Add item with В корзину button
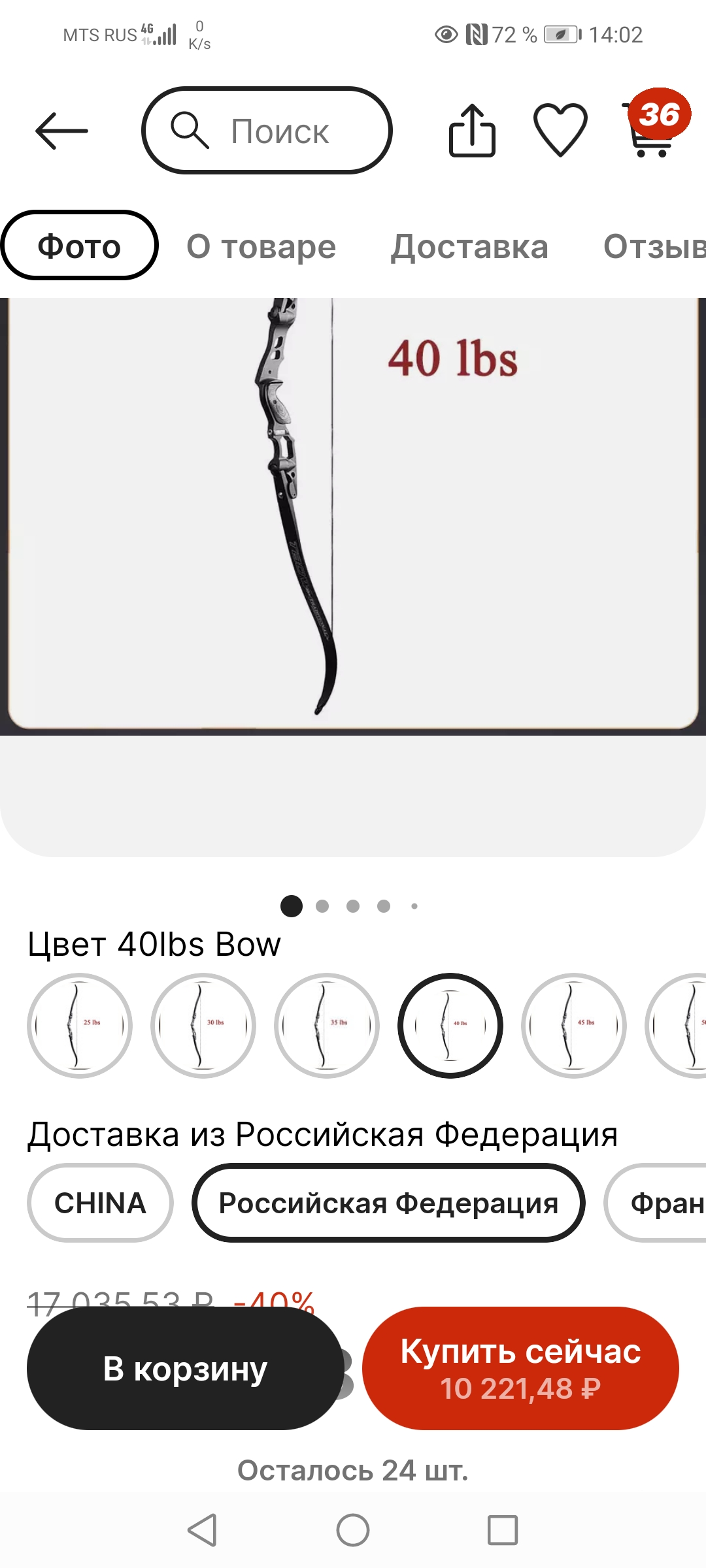 (x=185, y=1368)
